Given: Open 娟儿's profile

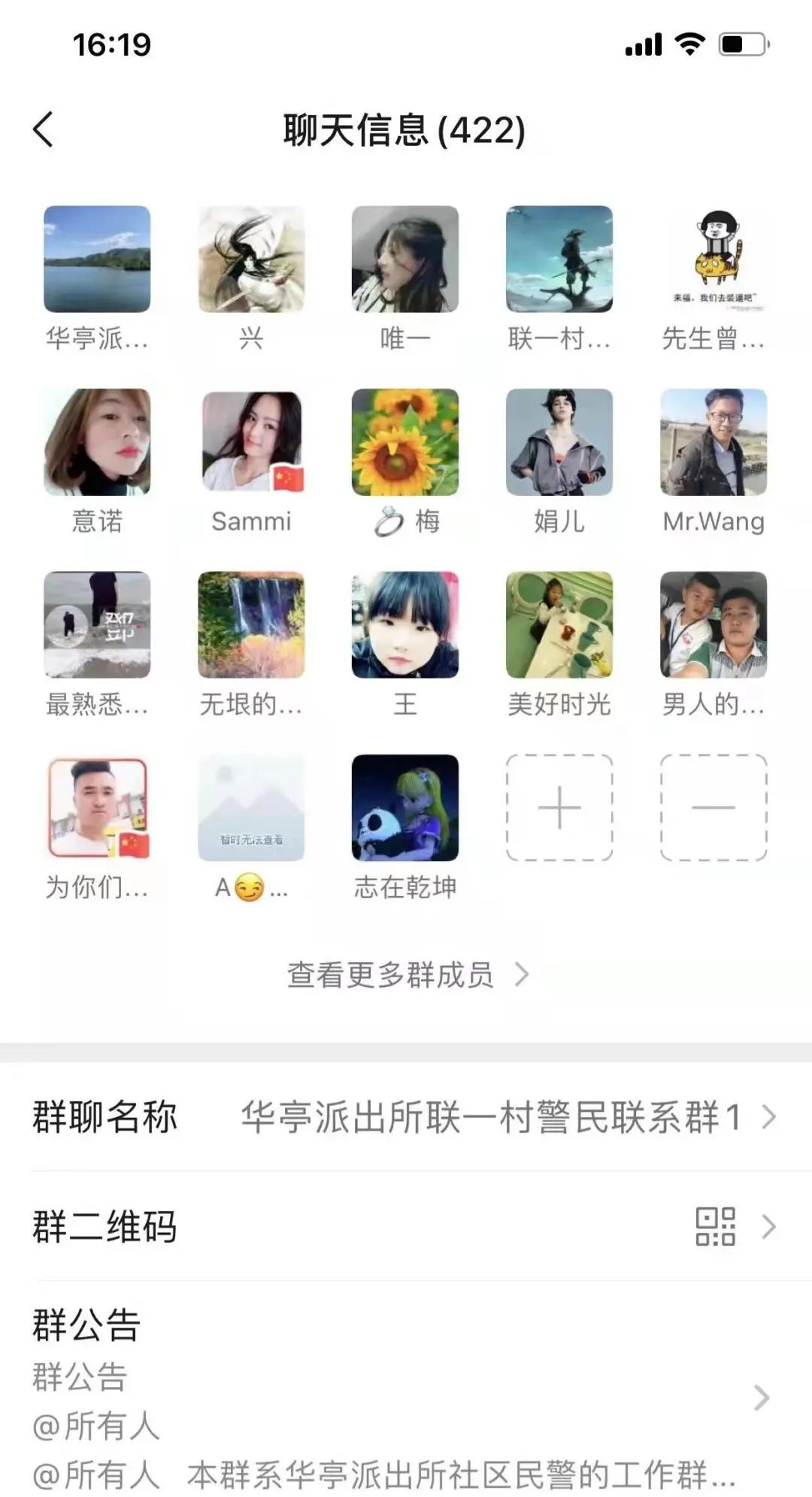Looking at the screenshot, I should [x=559, y=442].
